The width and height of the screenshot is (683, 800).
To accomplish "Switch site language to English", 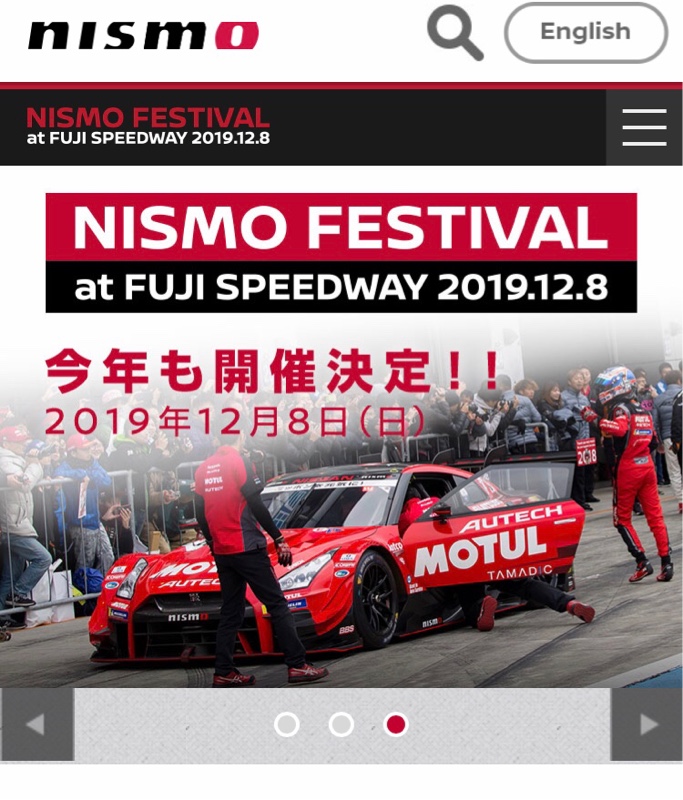I will 585,33.
